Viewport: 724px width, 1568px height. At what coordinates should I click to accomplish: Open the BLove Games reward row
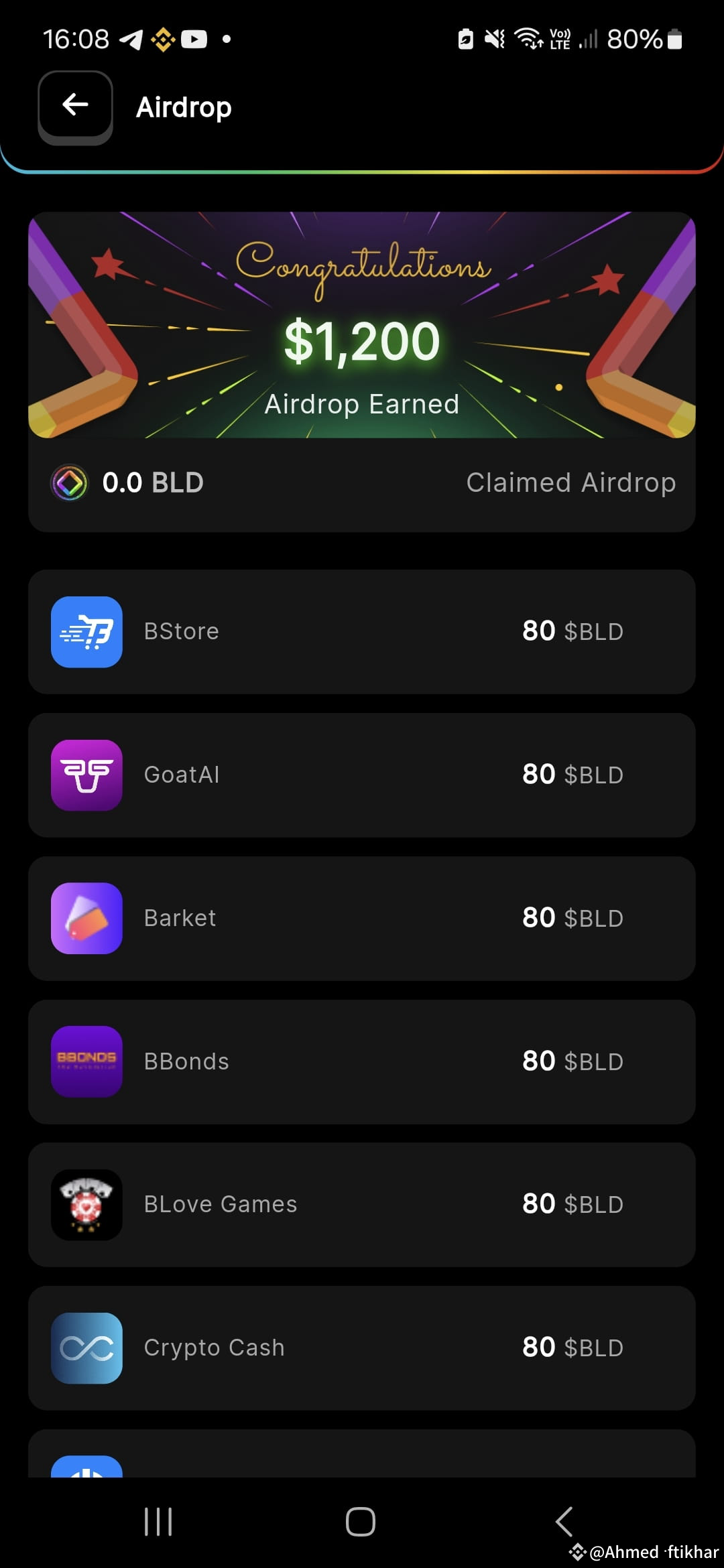[362, 1204]
